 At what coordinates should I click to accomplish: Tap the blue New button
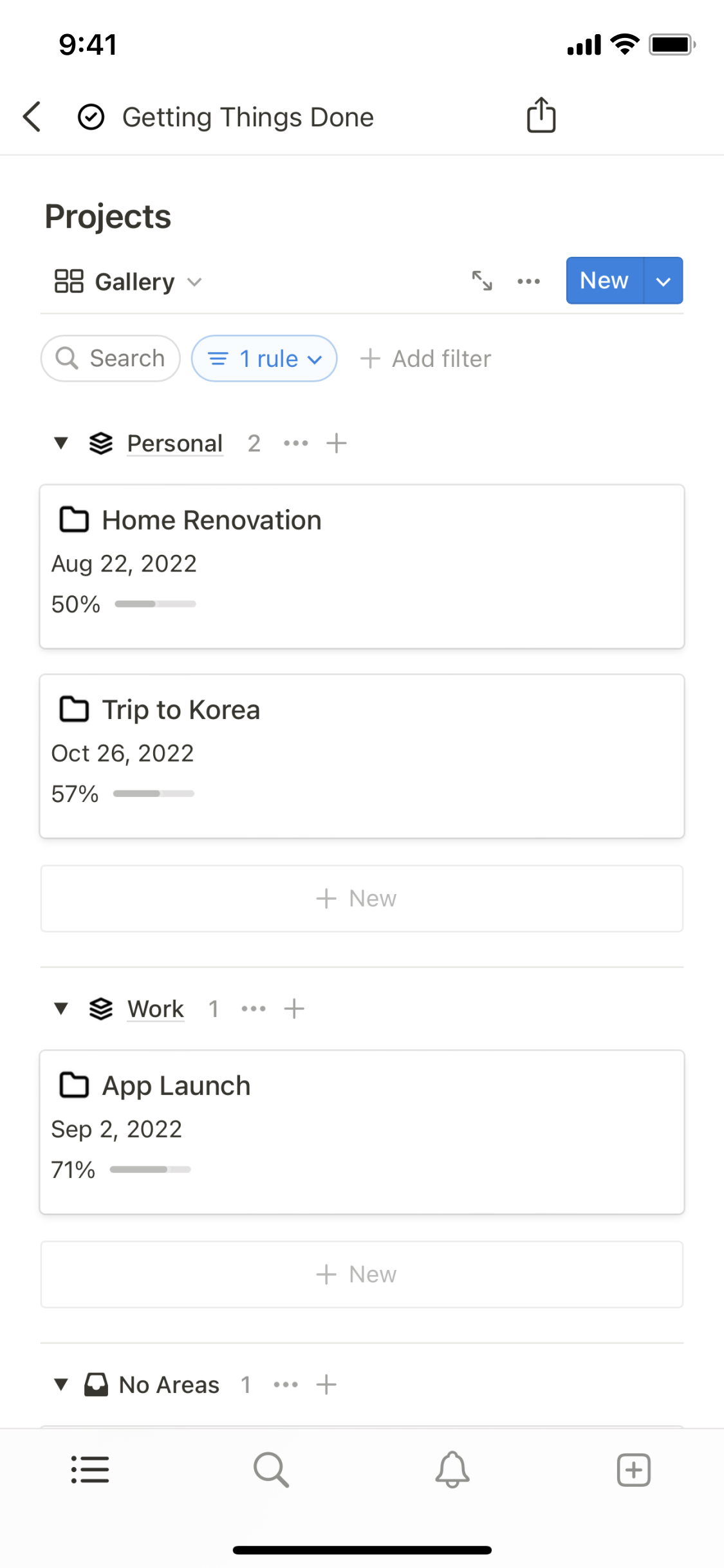click(604, 281)
